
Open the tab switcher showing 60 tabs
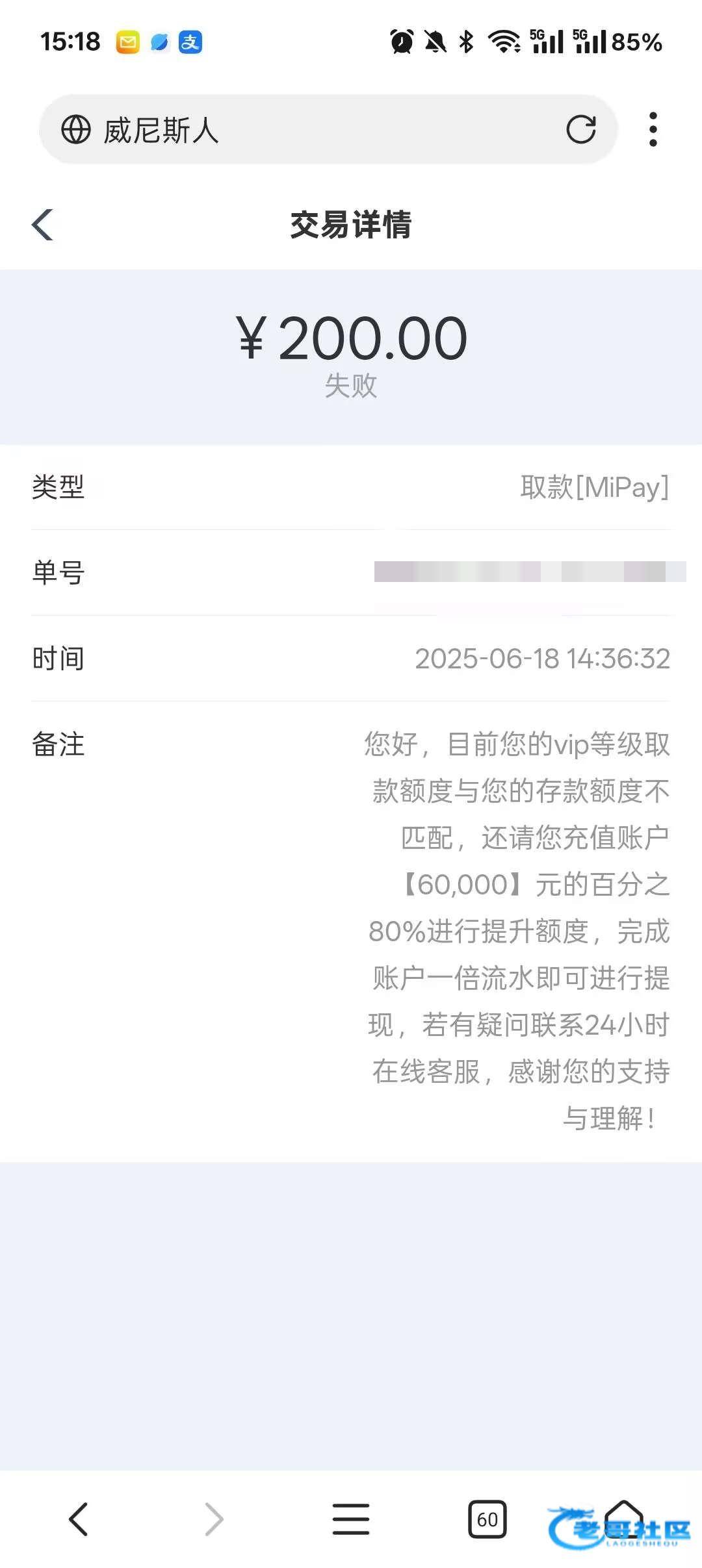487,1519
